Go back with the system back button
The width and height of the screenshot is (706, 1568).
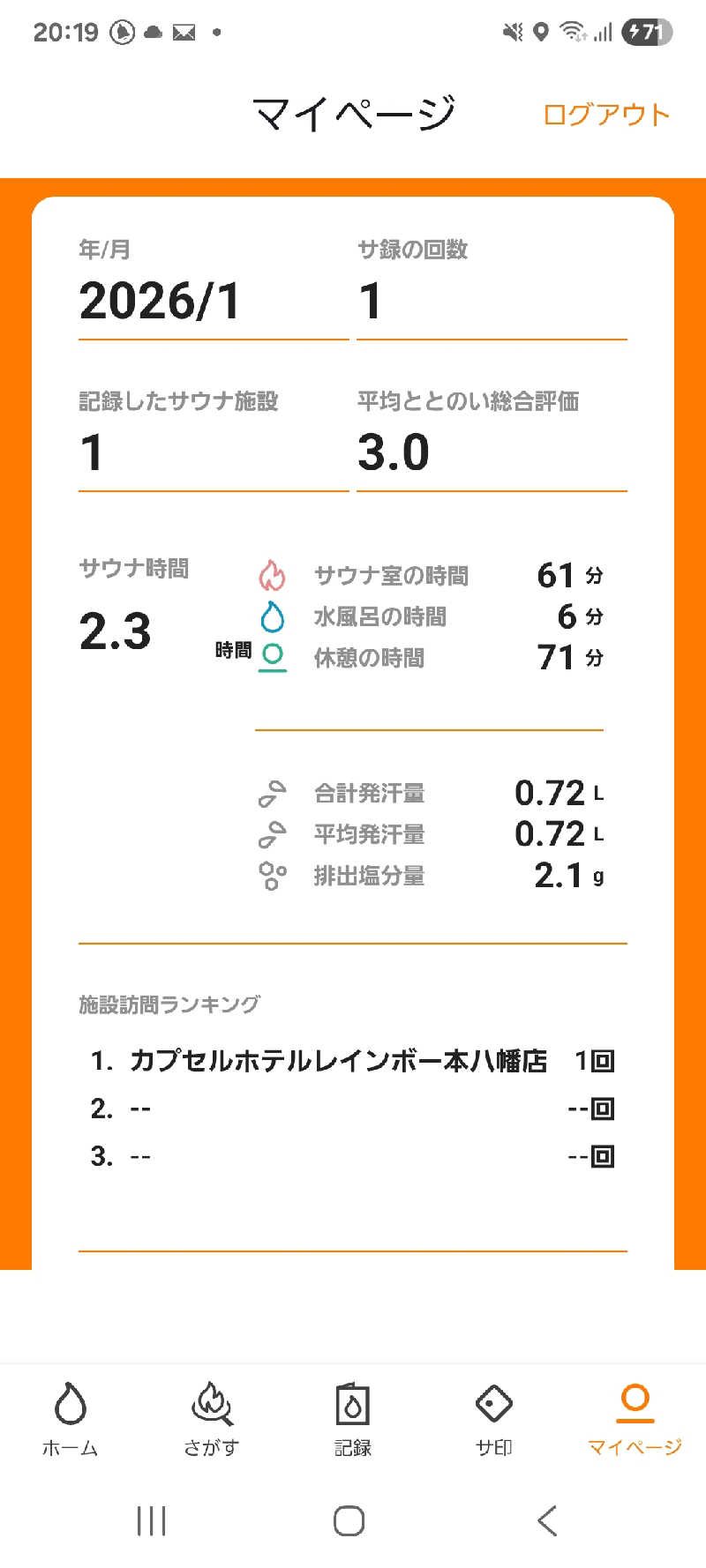pyautogui.click(x=547, y=1520)
